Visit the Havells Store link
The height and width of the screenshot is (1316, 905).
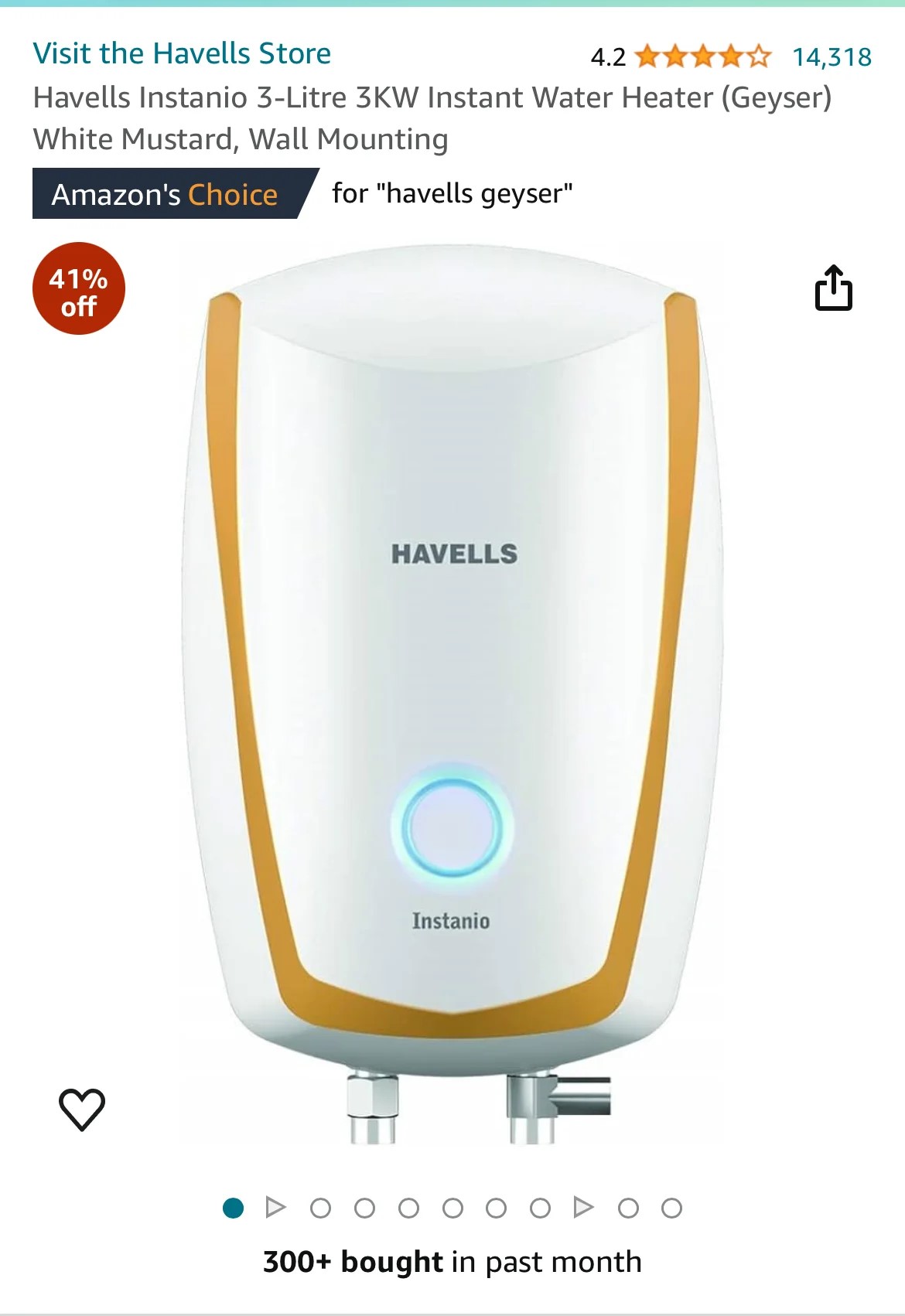[x=182, y=53]
